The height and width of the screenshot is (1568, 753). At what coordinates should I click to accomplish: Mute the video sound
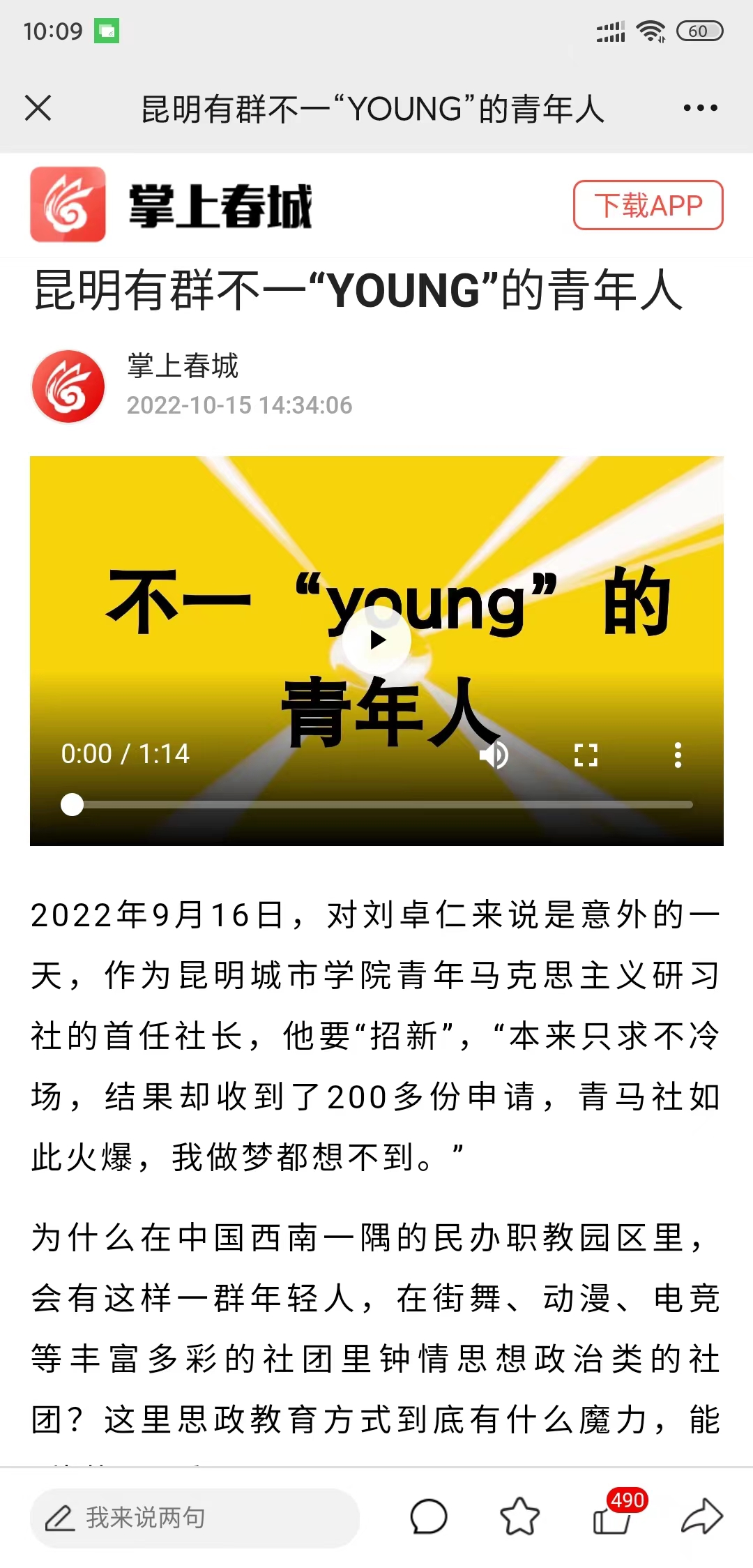(x=494, y=755)
